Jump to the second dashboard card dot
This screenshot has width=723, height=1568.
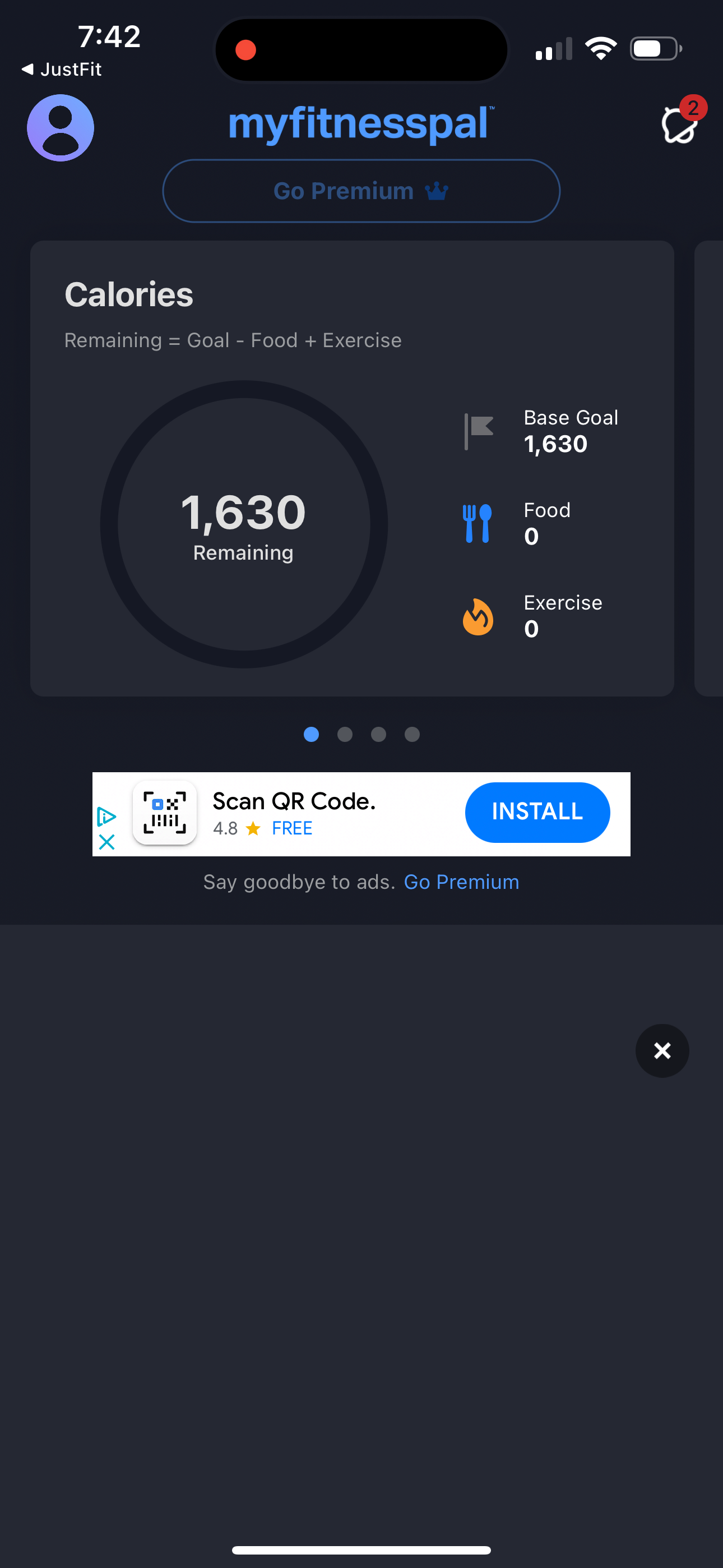(345, 735)
